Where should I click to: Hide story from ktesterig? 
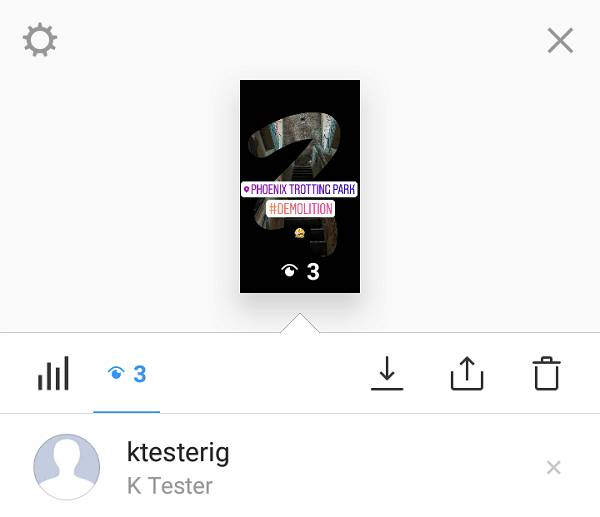click(553, 467)
